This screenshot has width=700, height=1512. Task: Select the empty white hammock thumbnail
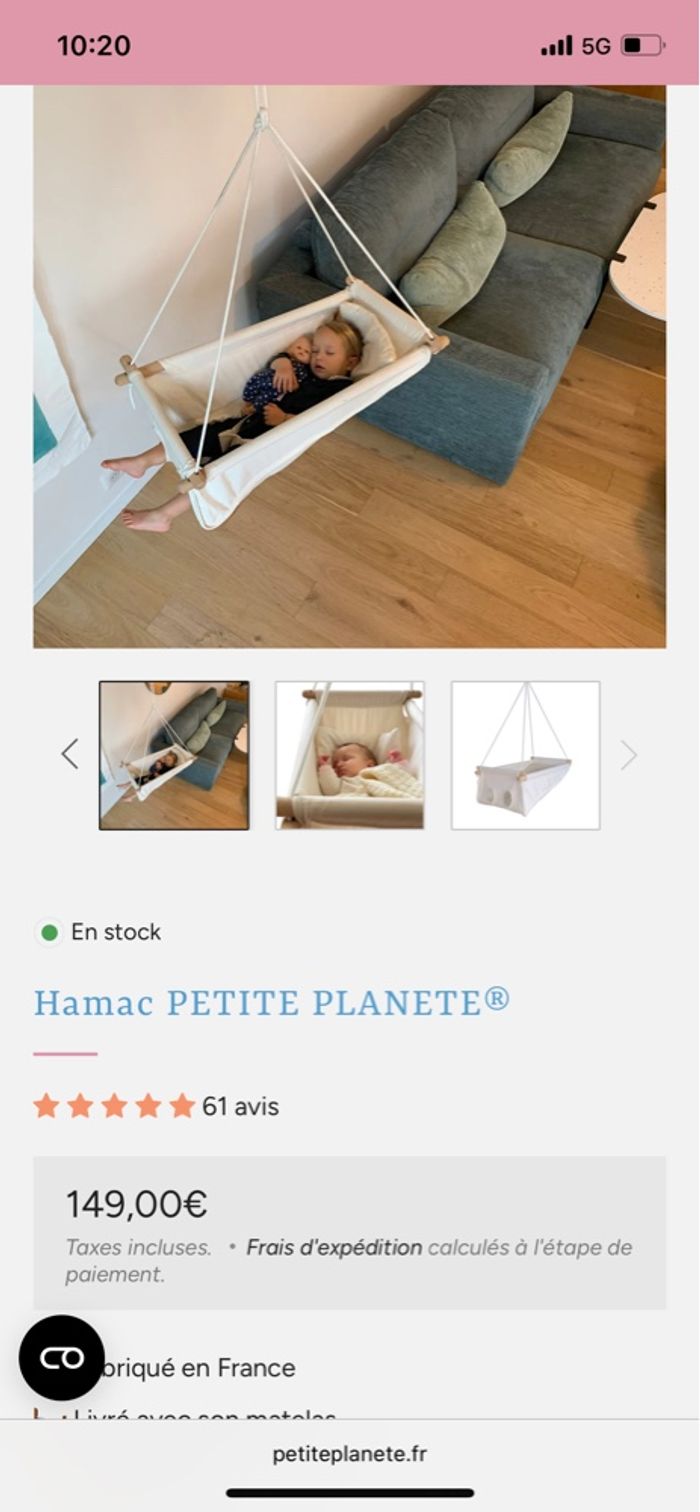pos(525,755)
